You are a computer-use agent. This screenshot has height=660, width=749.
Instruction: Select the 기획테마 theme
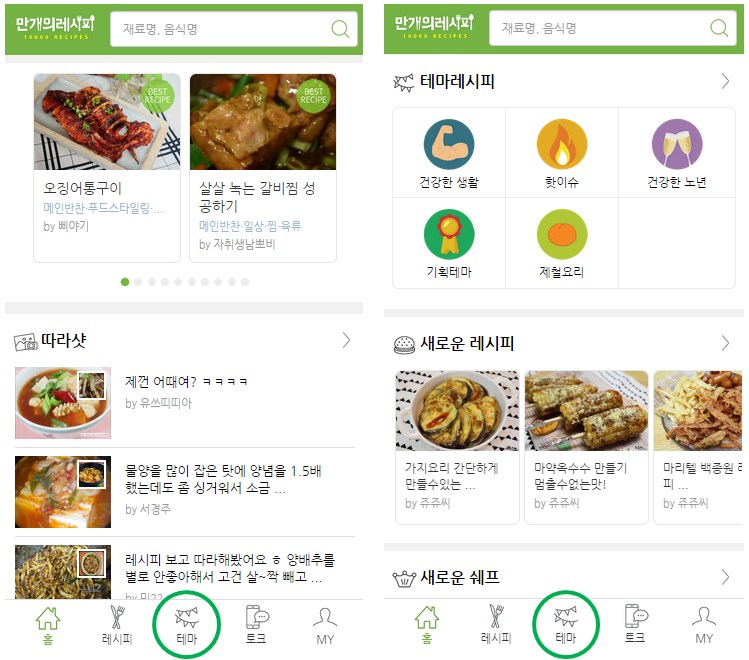point(449,243)
